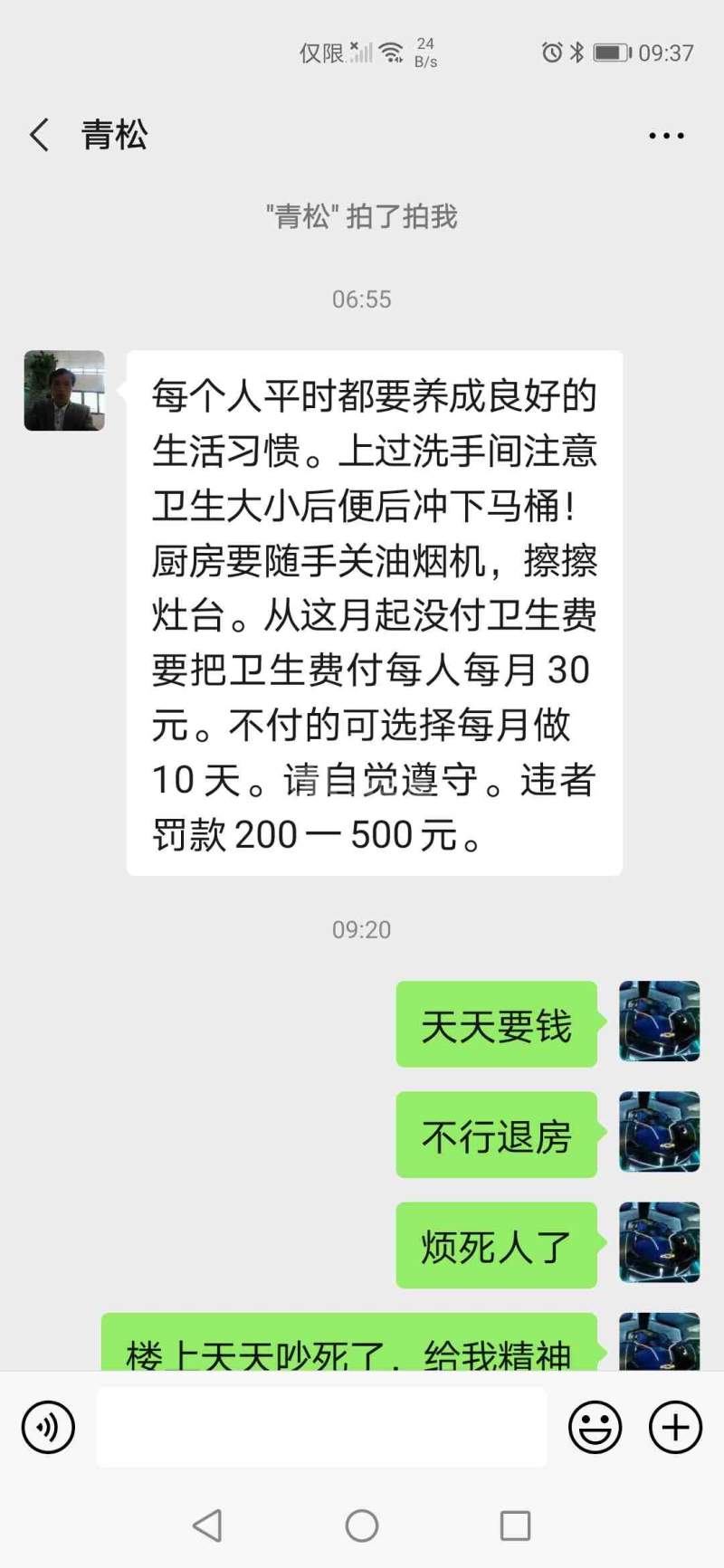The image size is (724, 1568).
Task: Open the system recent apps view
Action: tap(515, 1525)
